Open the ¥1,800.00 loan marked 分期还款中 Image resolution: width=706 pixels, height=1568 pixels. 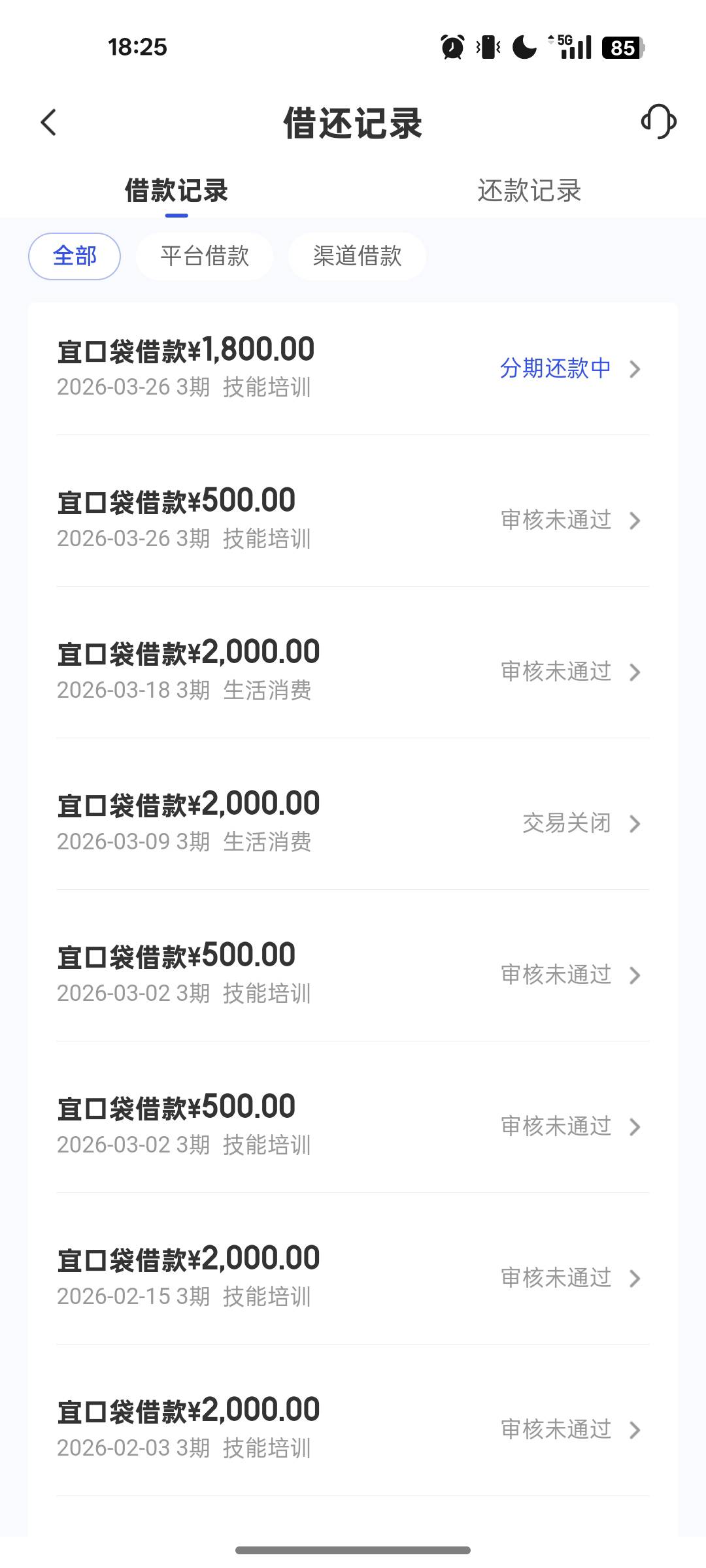353,368
